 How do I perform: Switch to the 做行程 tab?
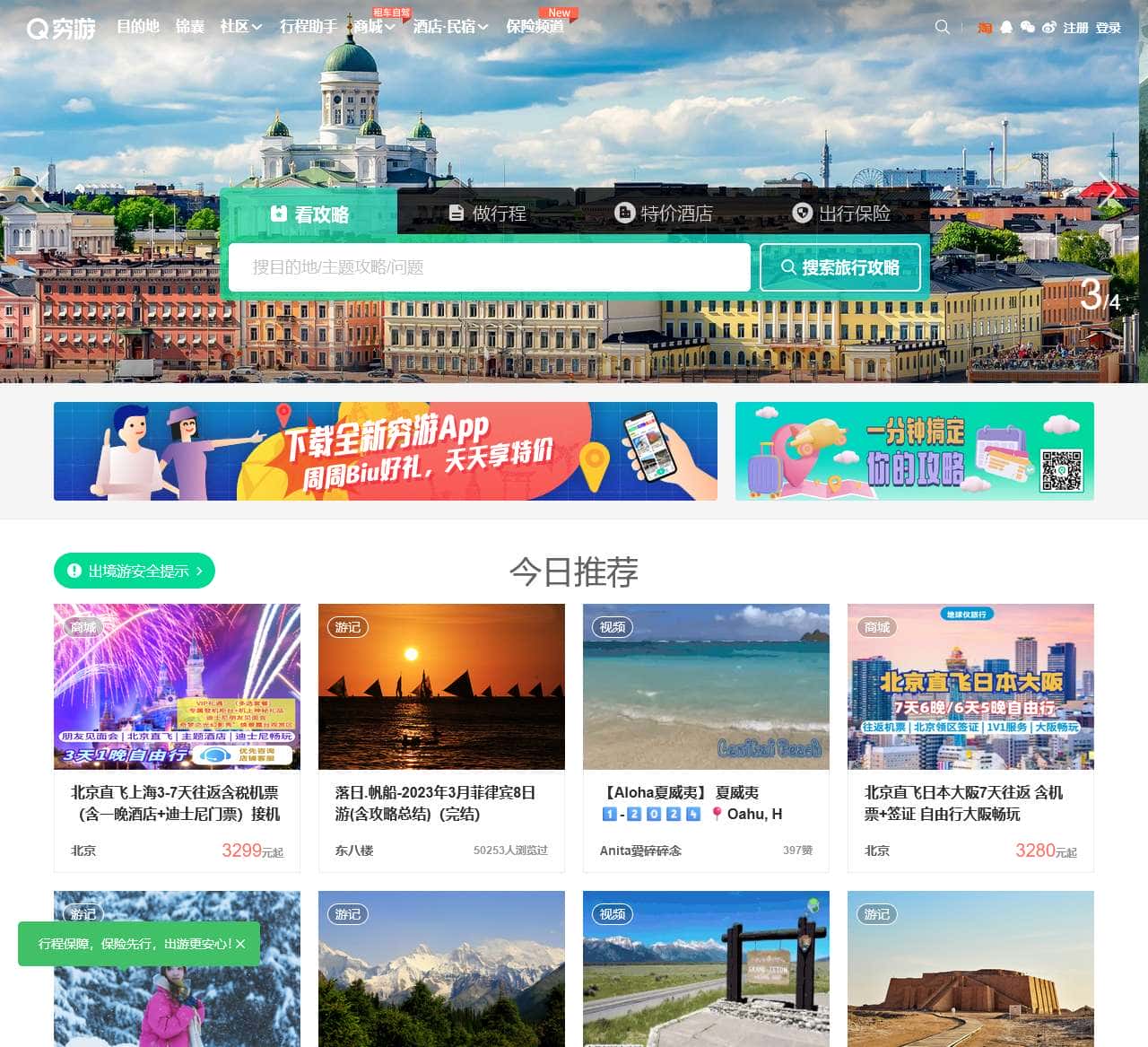click(487, 214)
